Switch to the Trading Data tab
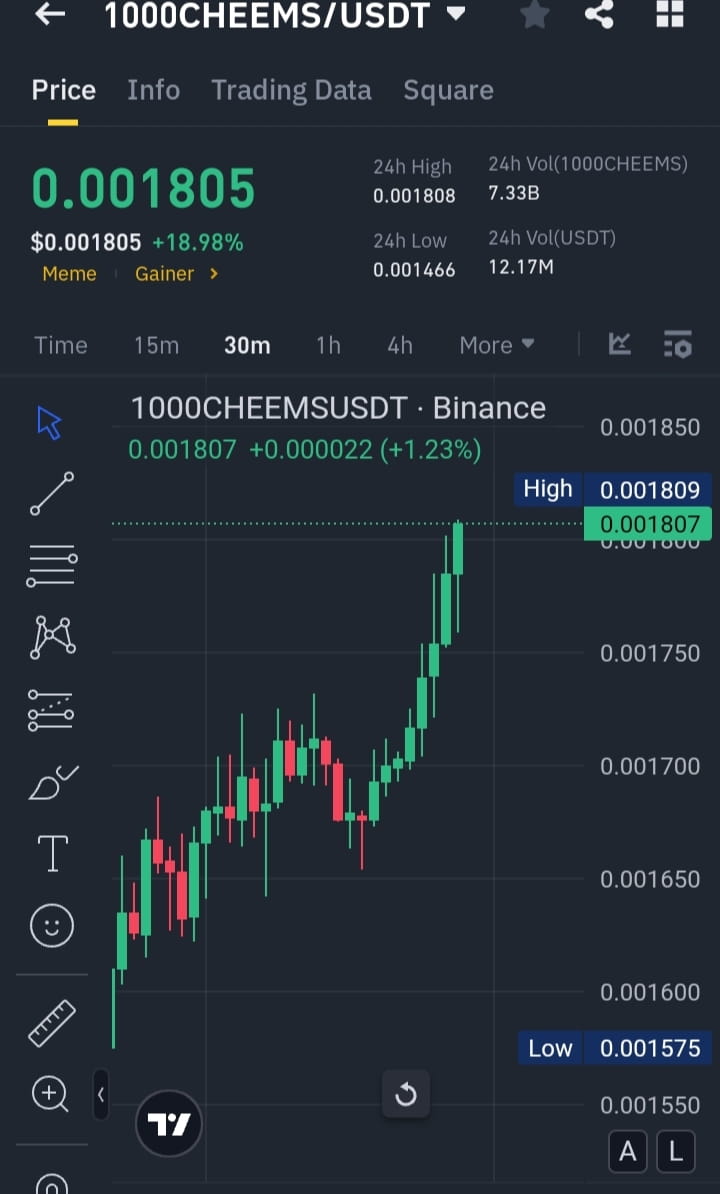 291,90
